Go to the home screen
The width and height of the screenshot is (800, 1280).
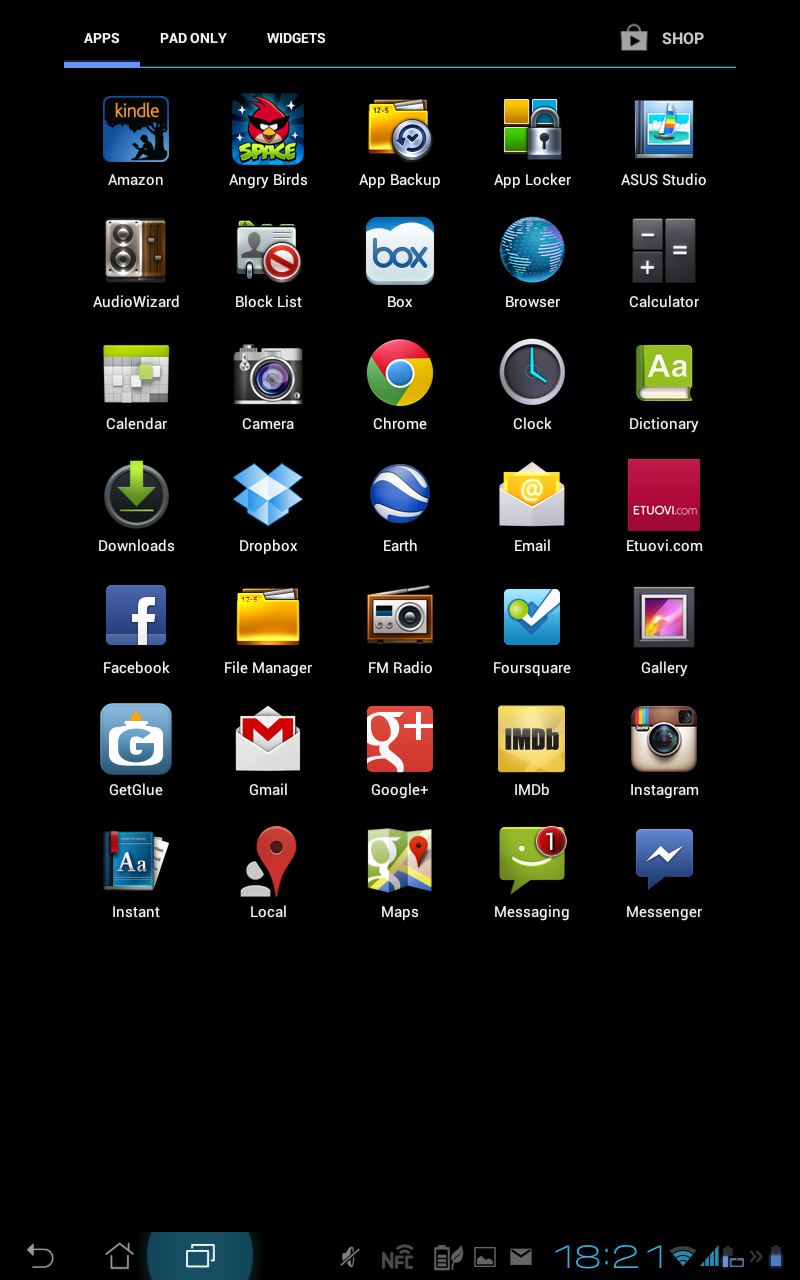(x=119, y=1255)
